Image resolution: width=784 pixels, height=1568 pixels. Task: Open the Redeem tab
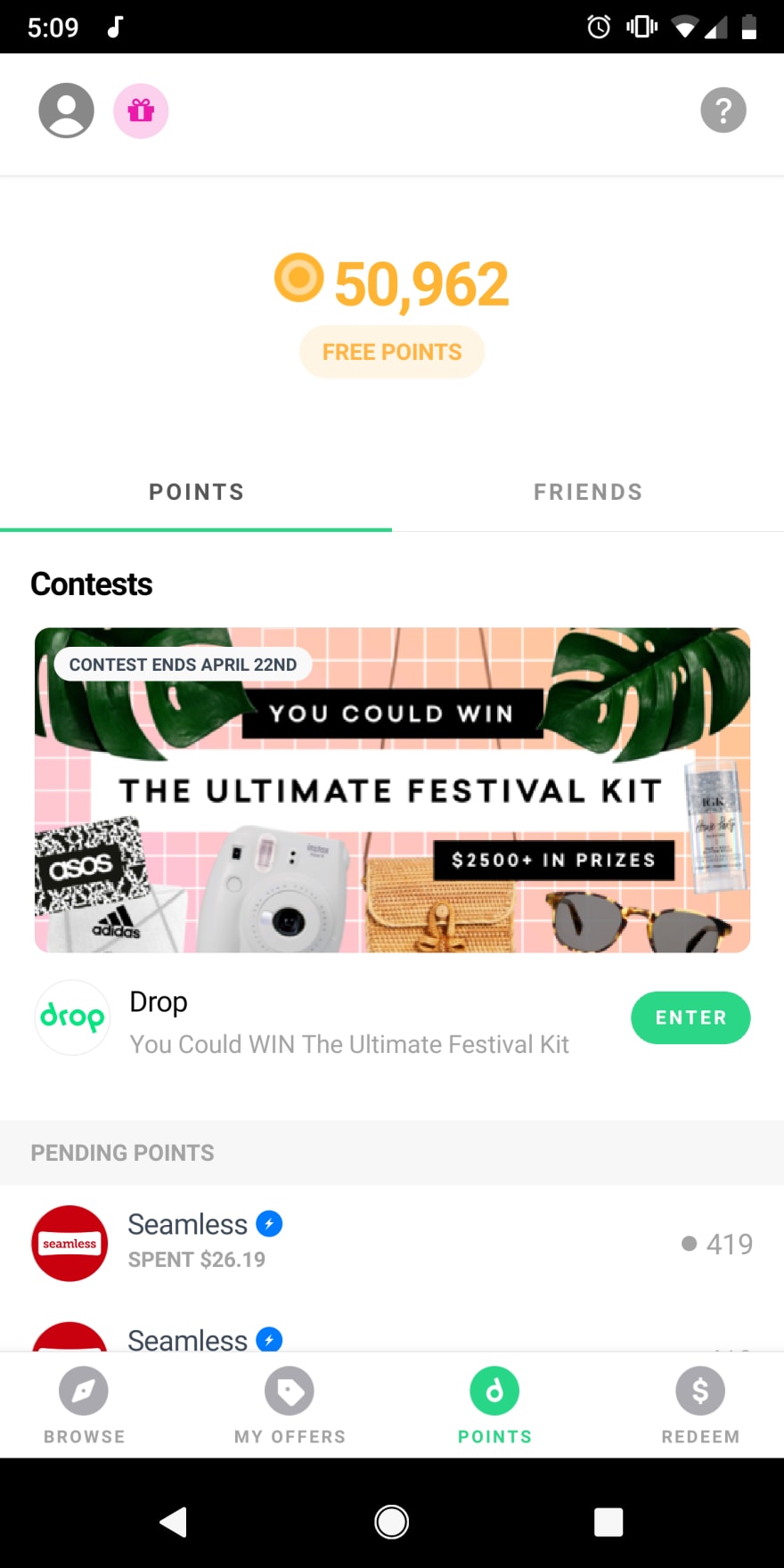tap(700, 1406)
